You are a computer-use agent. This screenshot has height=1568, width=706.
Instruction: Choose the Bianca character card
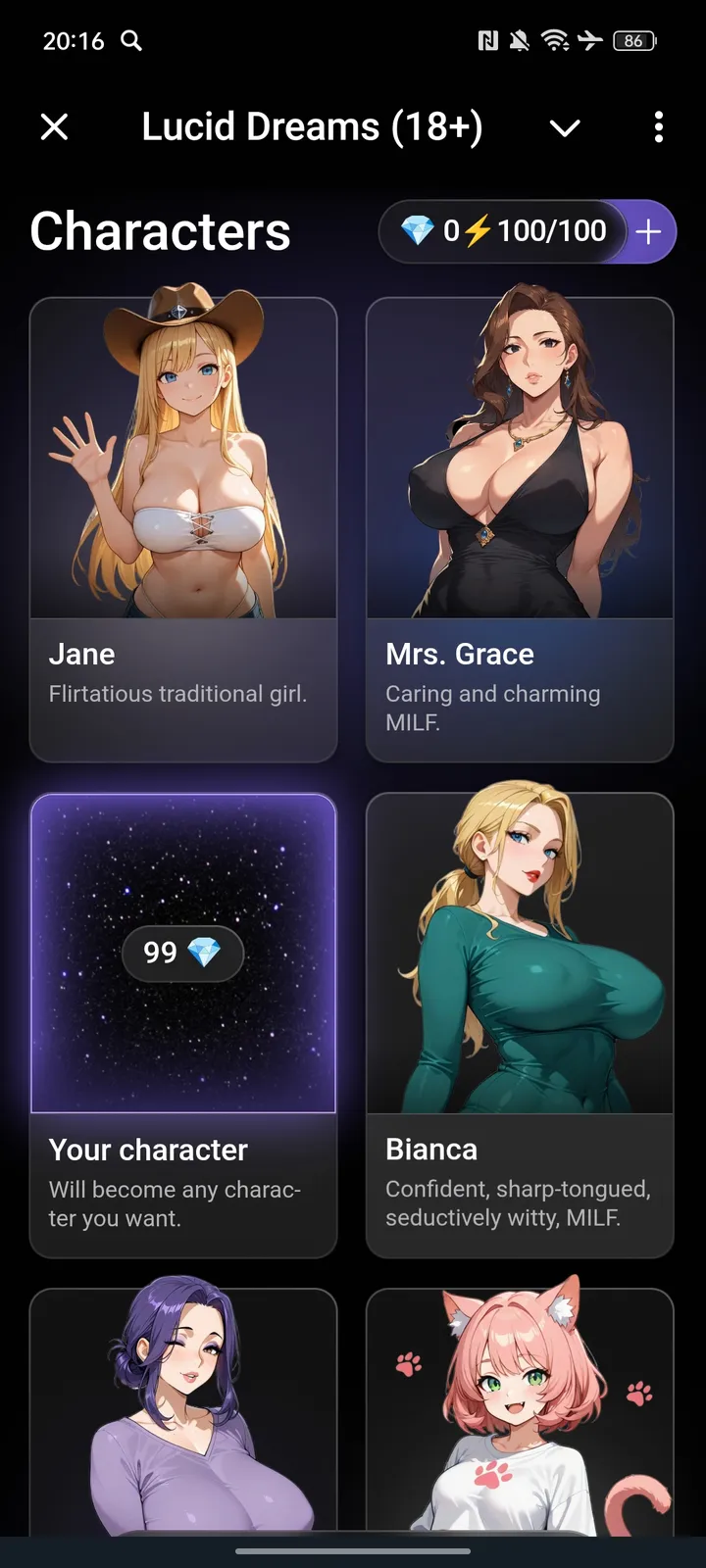click(x=520, y=1024)
